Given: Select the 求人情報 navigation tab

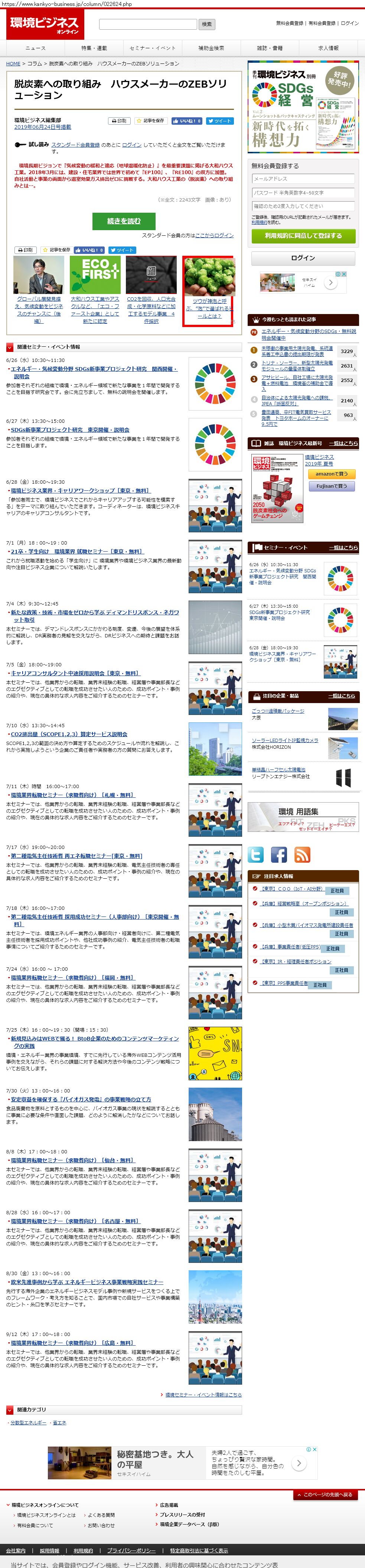Looking at the screenshot, I should (329, 48).
